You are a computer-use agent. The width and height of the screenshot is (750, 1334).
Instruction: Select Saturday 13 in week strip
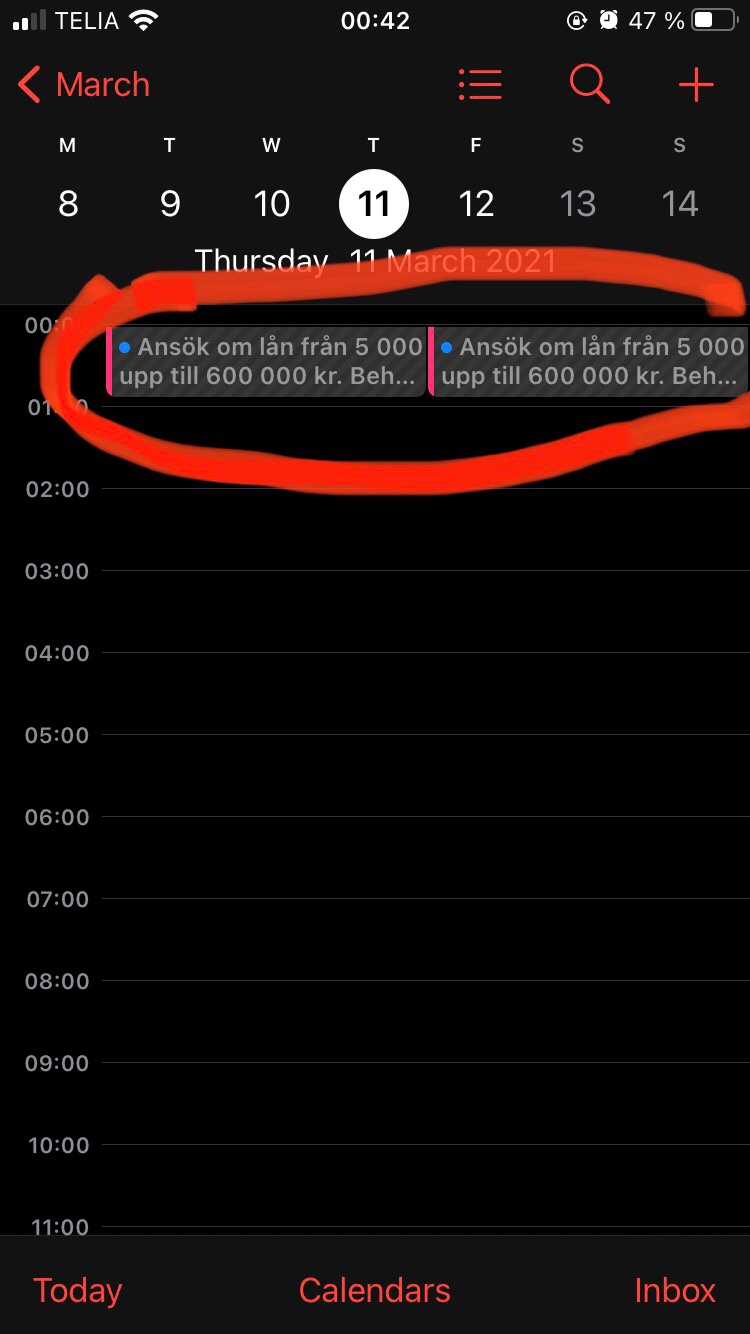(578, 204)
